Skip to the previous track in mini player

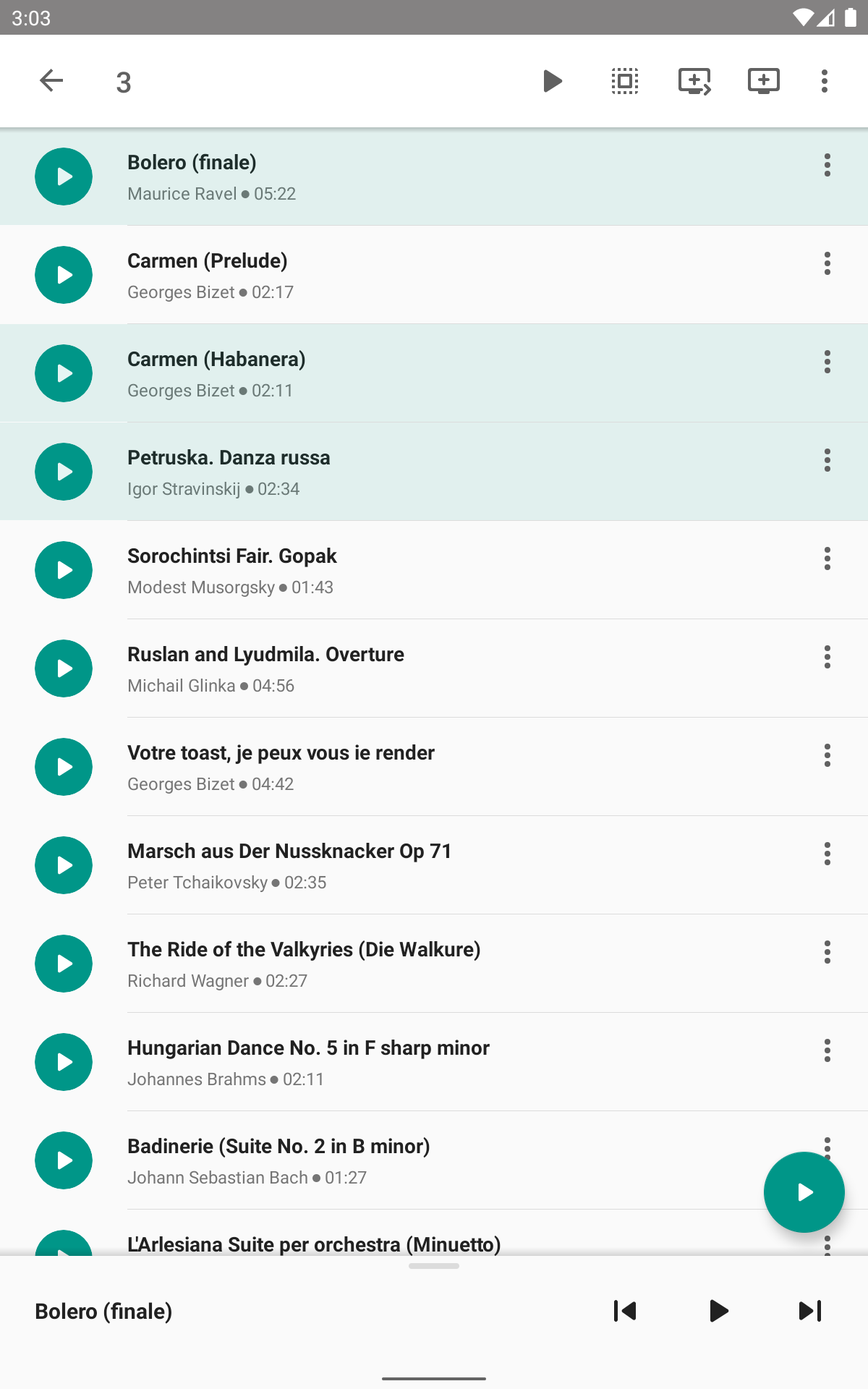coord(625,1311)
